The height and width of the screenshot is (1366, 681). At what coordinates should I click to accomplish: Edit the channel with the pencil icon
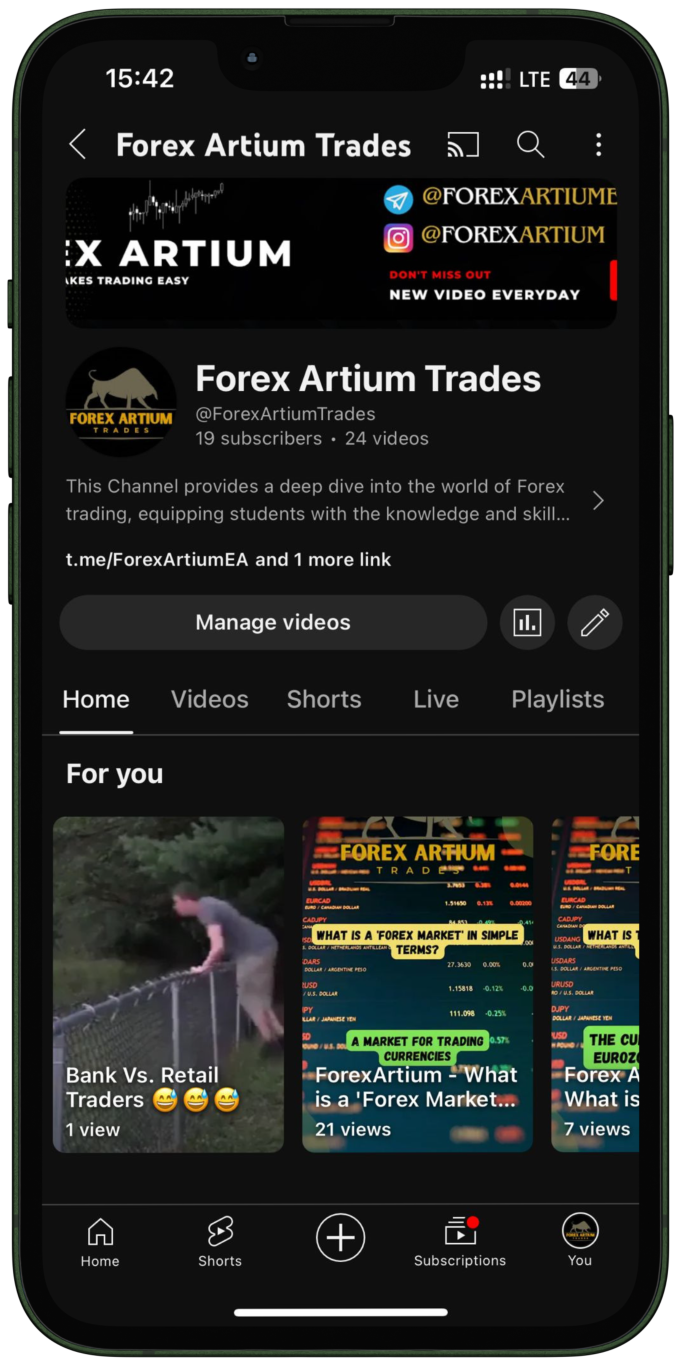[x=594, y=622]
